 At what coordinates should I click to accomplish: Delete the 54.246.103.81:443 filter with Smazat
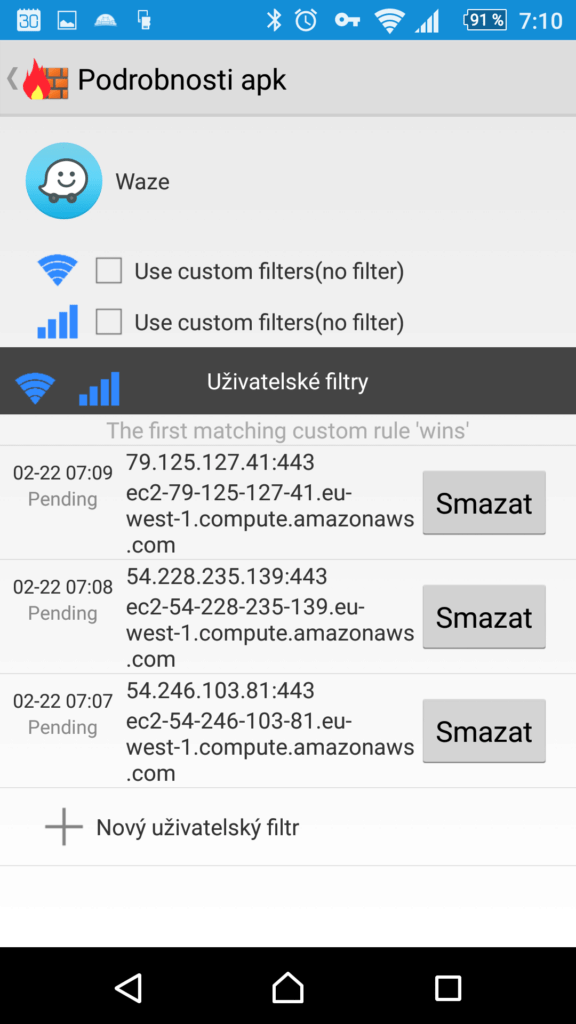pos(484,731)
